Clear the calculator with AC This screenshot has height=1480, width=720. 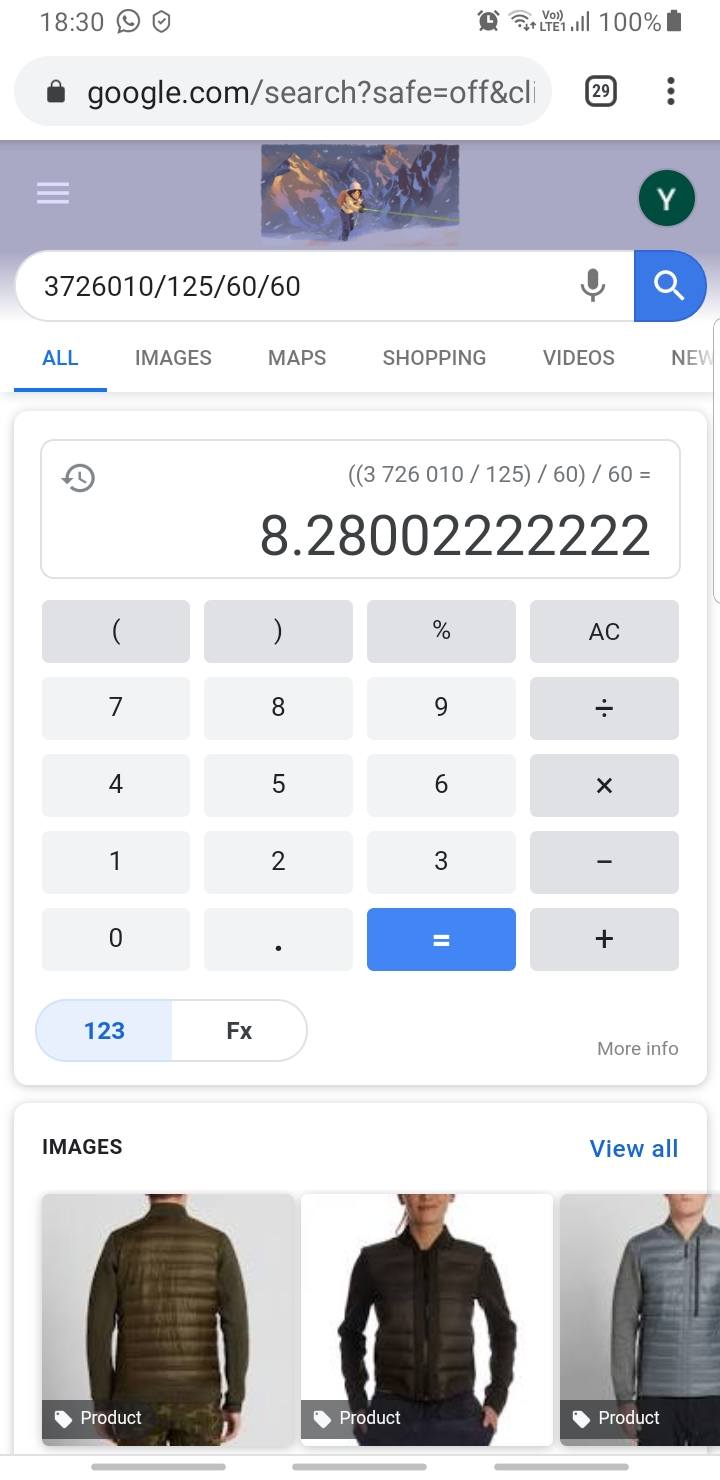click(604, 631)
